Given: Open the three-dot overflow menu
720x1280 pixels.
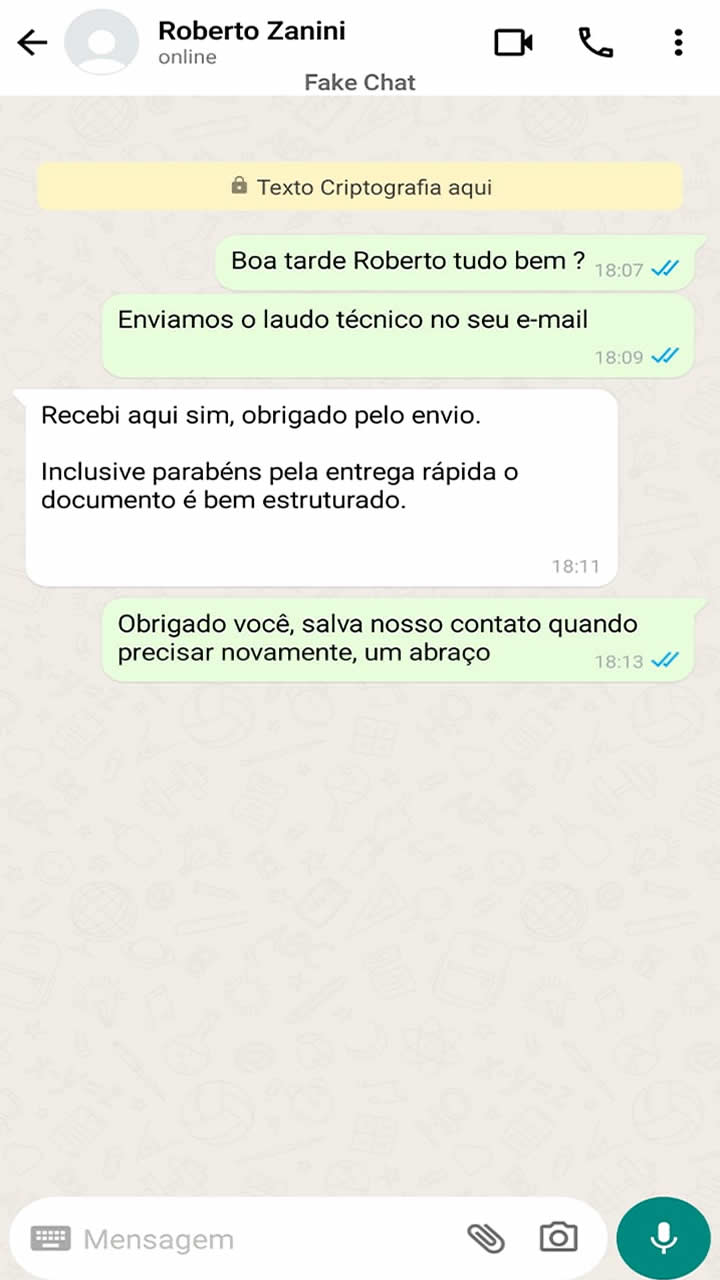Looking at the screenshot, I should coord(678,43).
